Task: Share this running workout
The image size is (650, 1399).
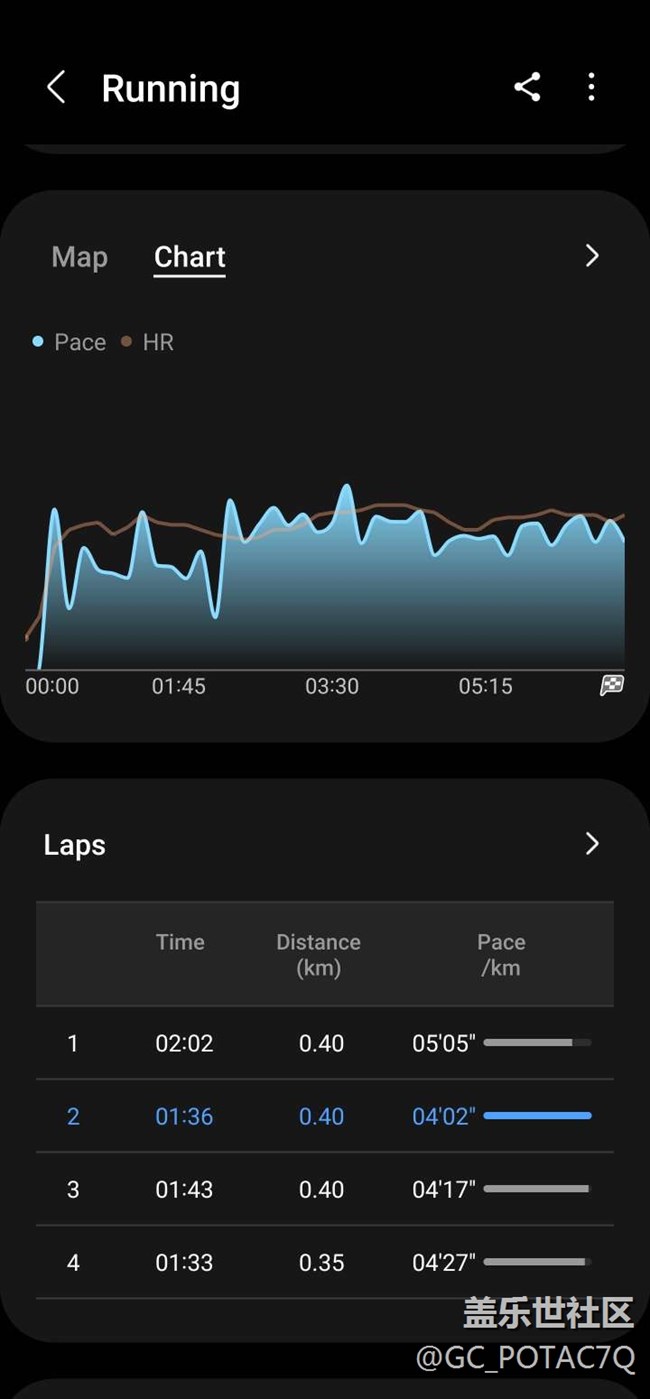Action: click(527, 87)
